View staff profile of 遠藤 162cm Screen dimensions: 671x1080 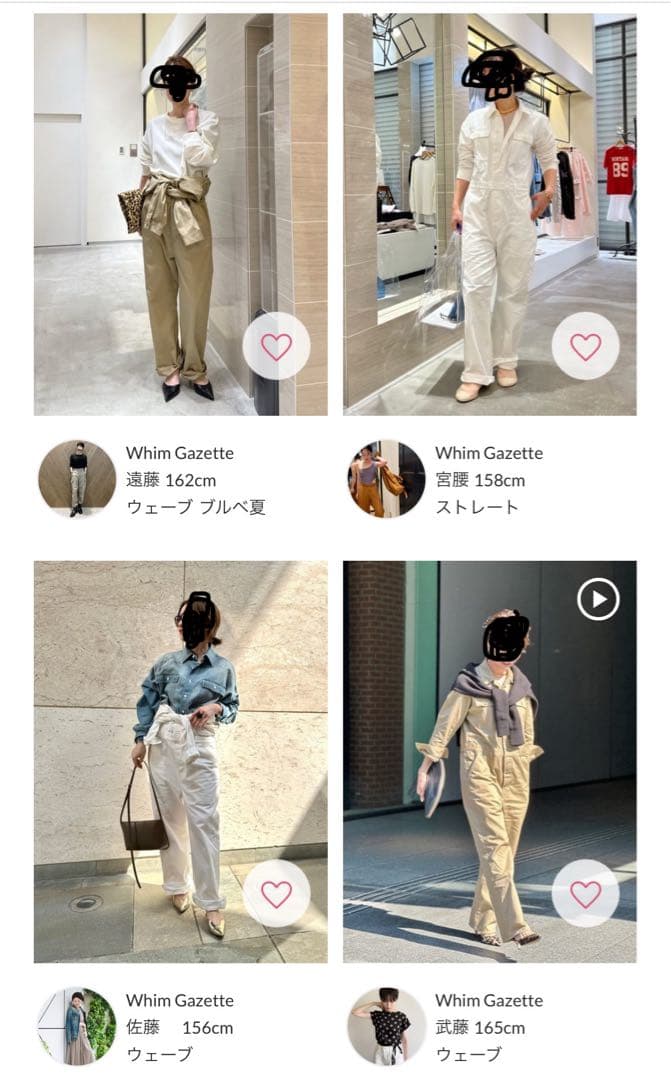click(x=77, y=479)
